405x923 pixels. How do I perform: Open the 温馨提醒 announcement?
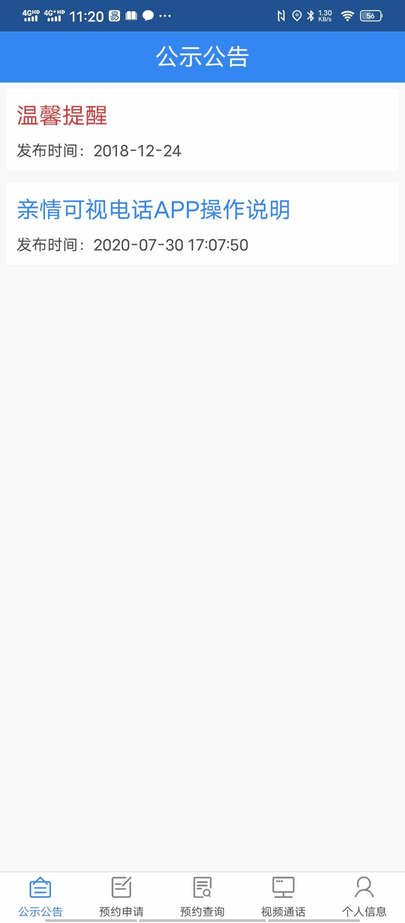202,130
